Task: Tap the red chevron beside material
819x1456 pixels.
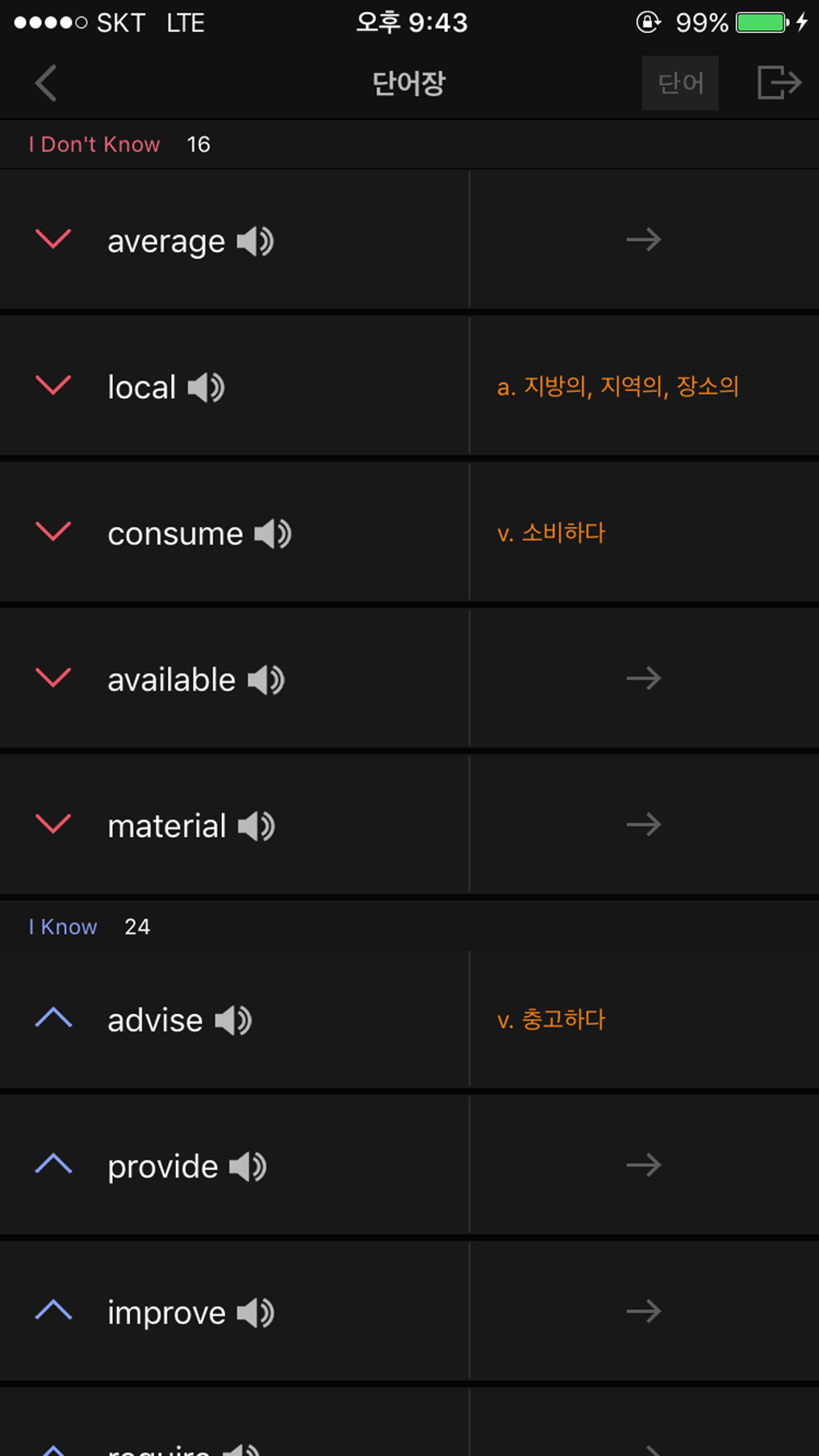Action: pyautogui.click(x=54, y=824)
